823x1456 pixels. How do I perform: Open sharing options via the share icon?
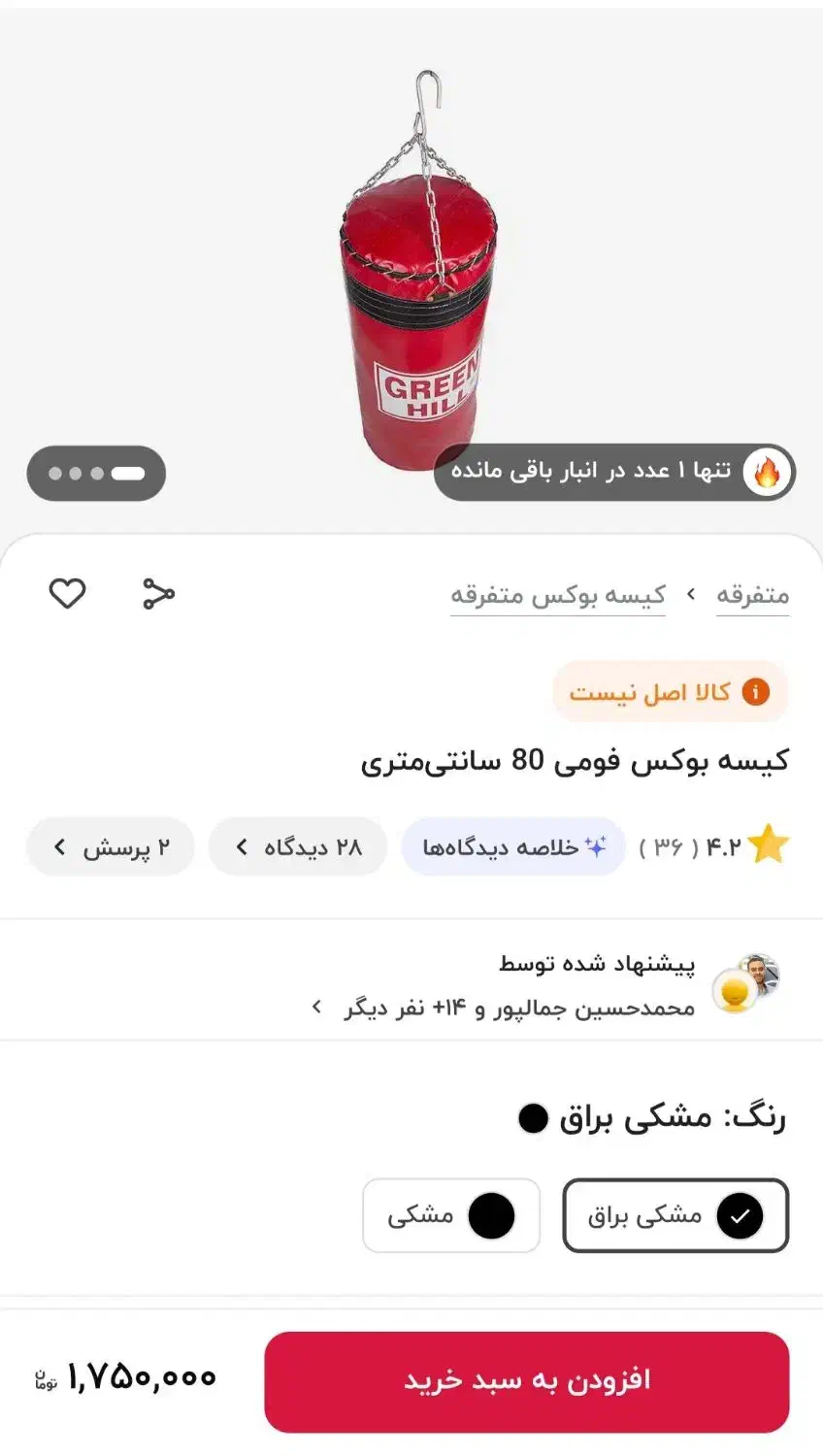pyautogui.click(x=158, y=593)
